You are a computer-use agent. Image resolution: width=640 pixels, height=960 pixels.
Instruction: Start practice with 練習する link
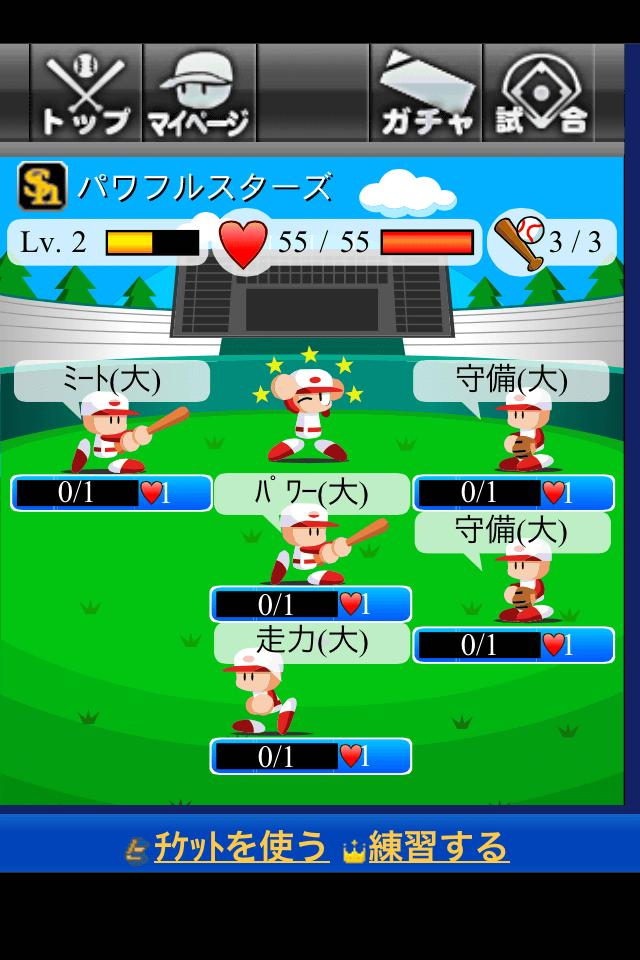[x=438, y=847]
